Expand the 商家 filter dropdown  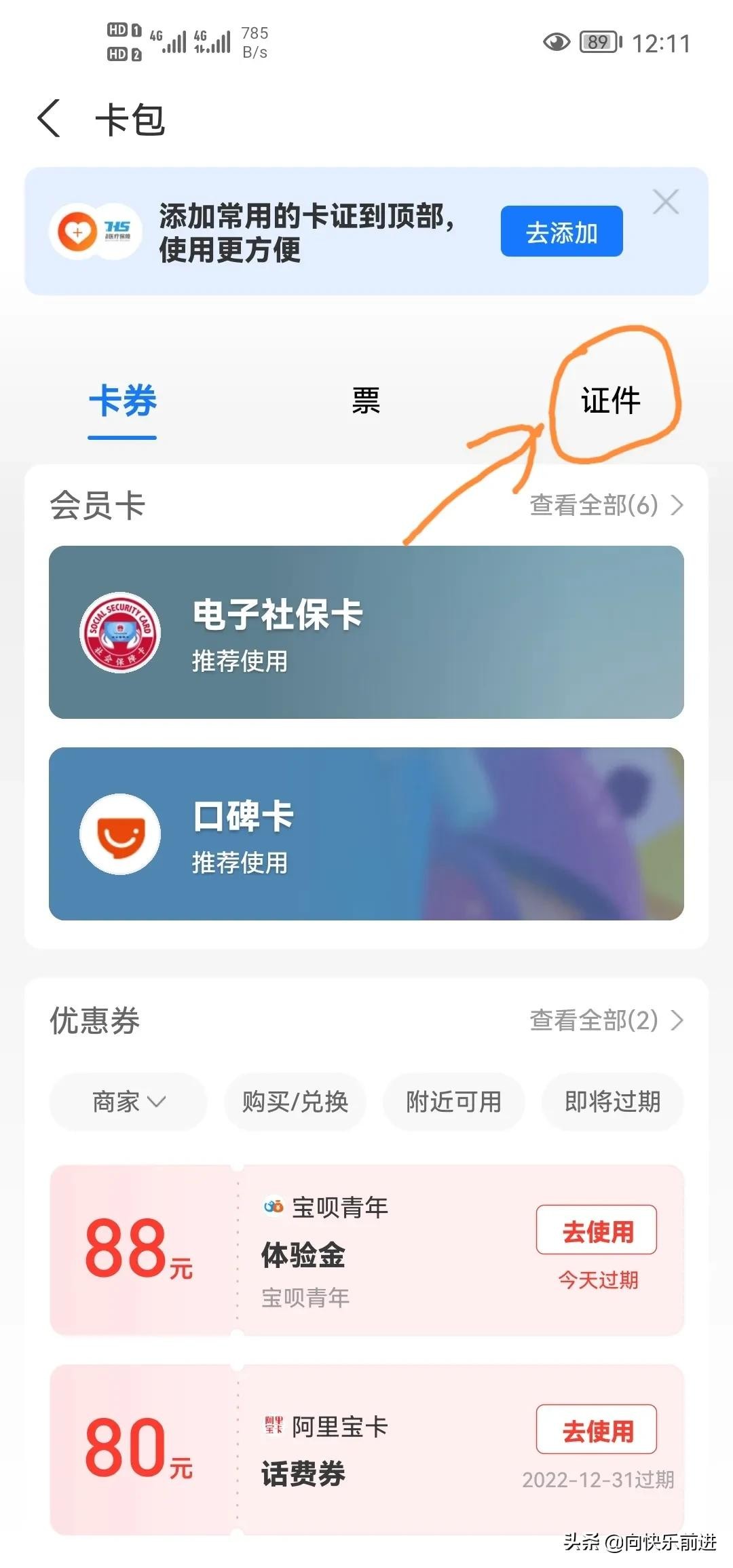tap(128, 1102)
